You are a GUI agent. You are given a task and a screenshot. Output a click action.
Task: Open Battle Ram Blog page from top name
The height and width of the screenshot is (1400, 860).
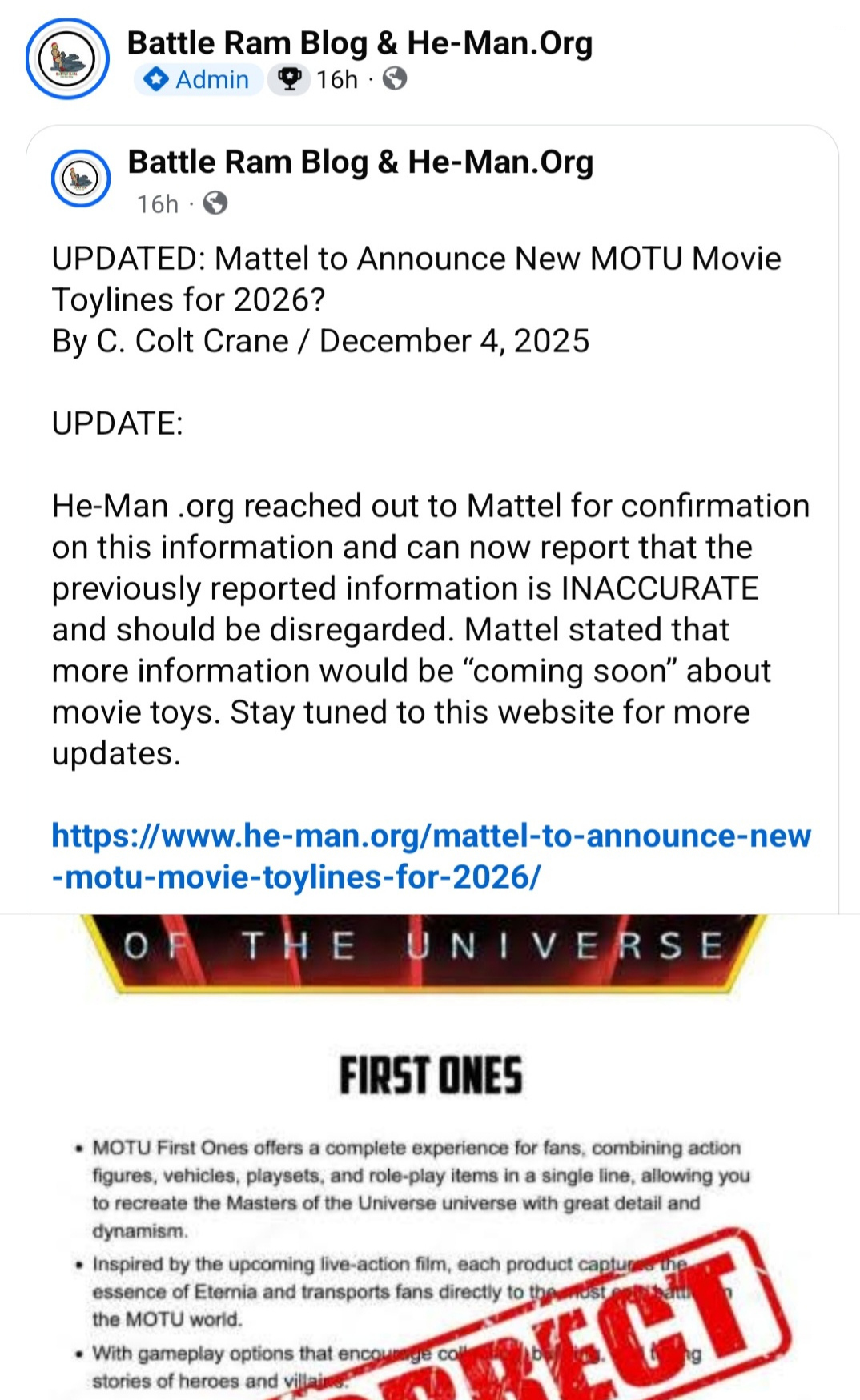coord(360,43)
